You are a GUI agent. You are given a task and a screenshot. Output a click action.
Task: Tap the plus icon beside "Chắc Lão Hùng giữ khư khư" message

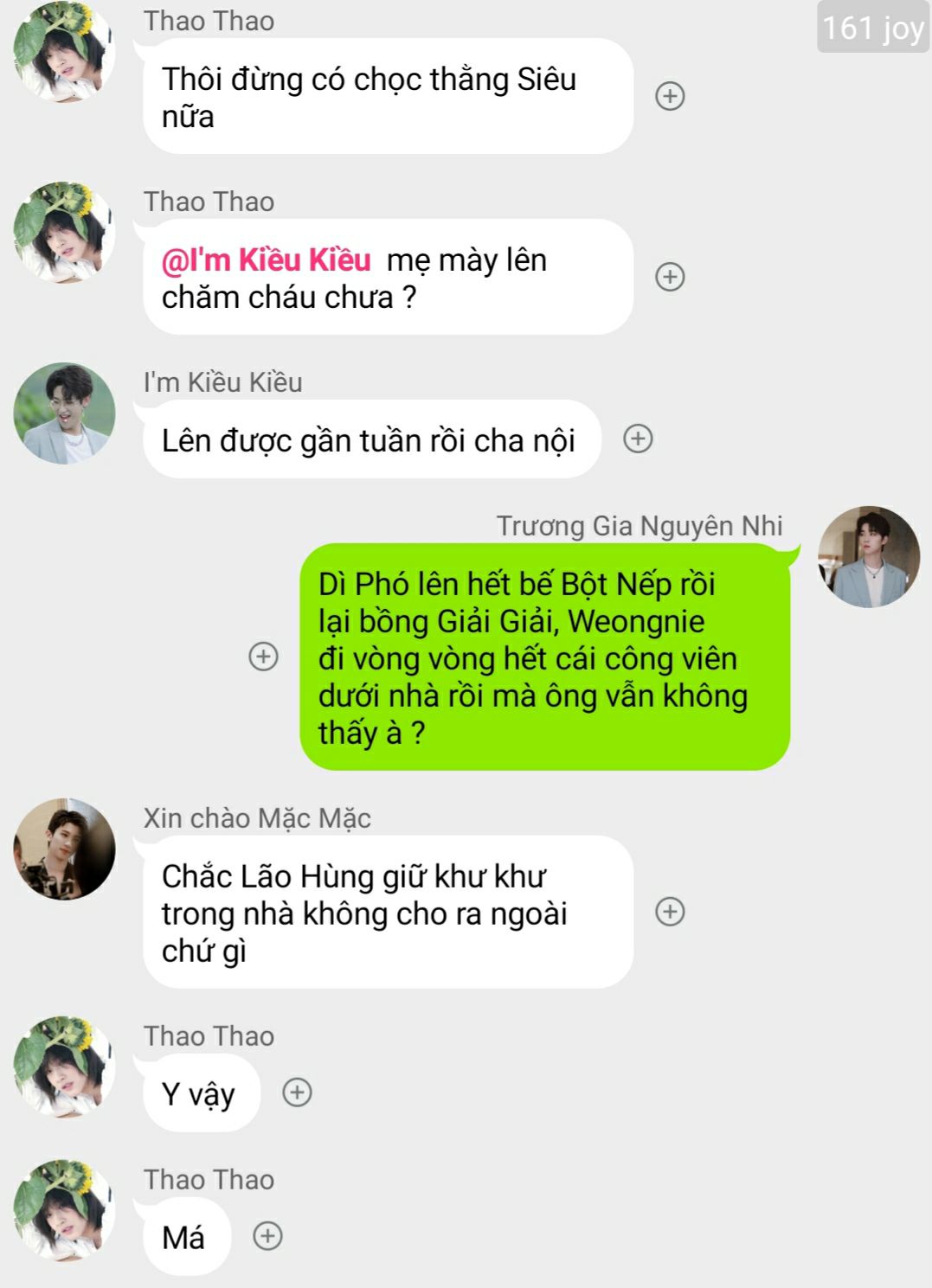click(x=670, y=912)
